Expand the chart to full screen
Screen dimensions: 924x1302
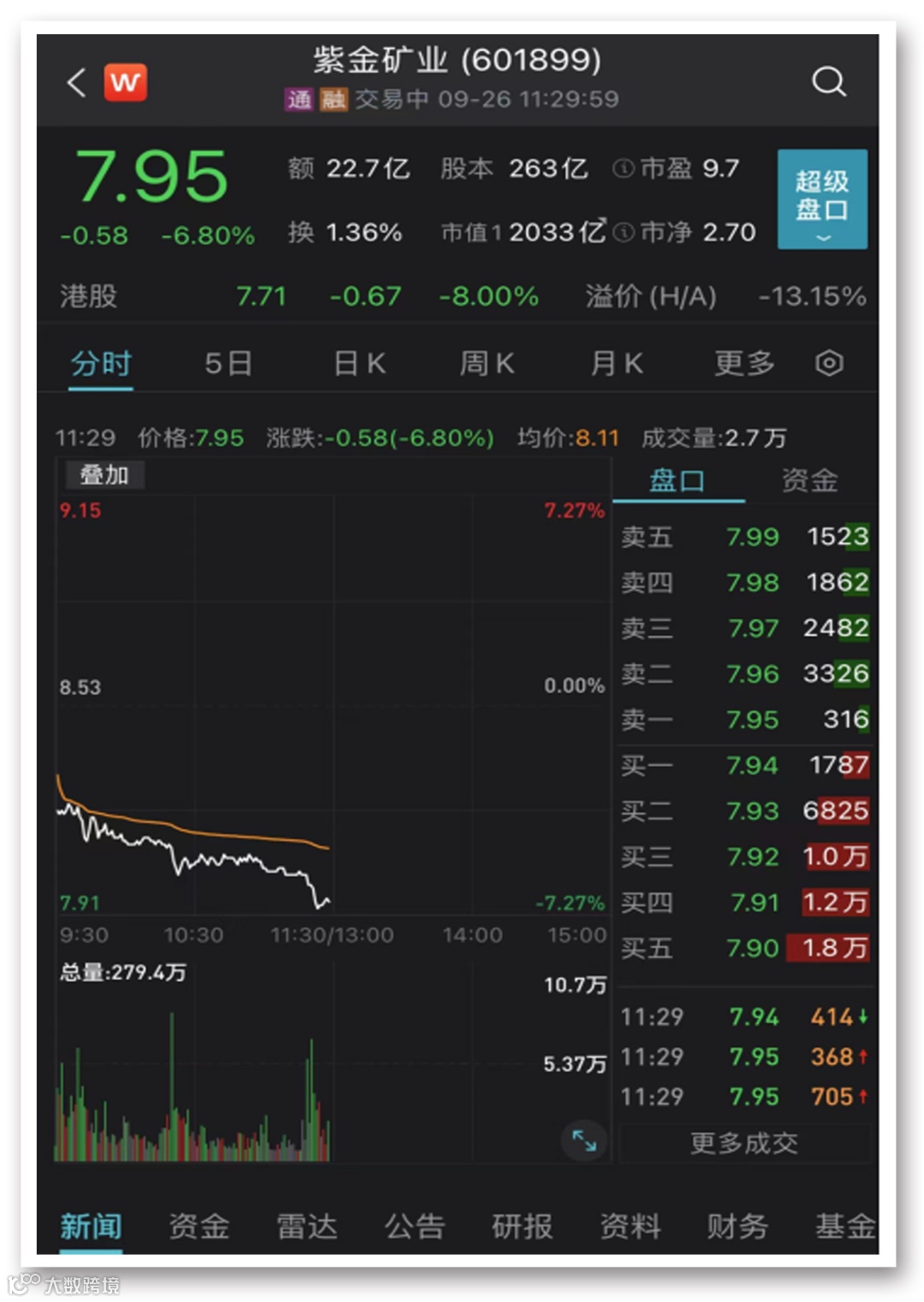(584, 1140)
